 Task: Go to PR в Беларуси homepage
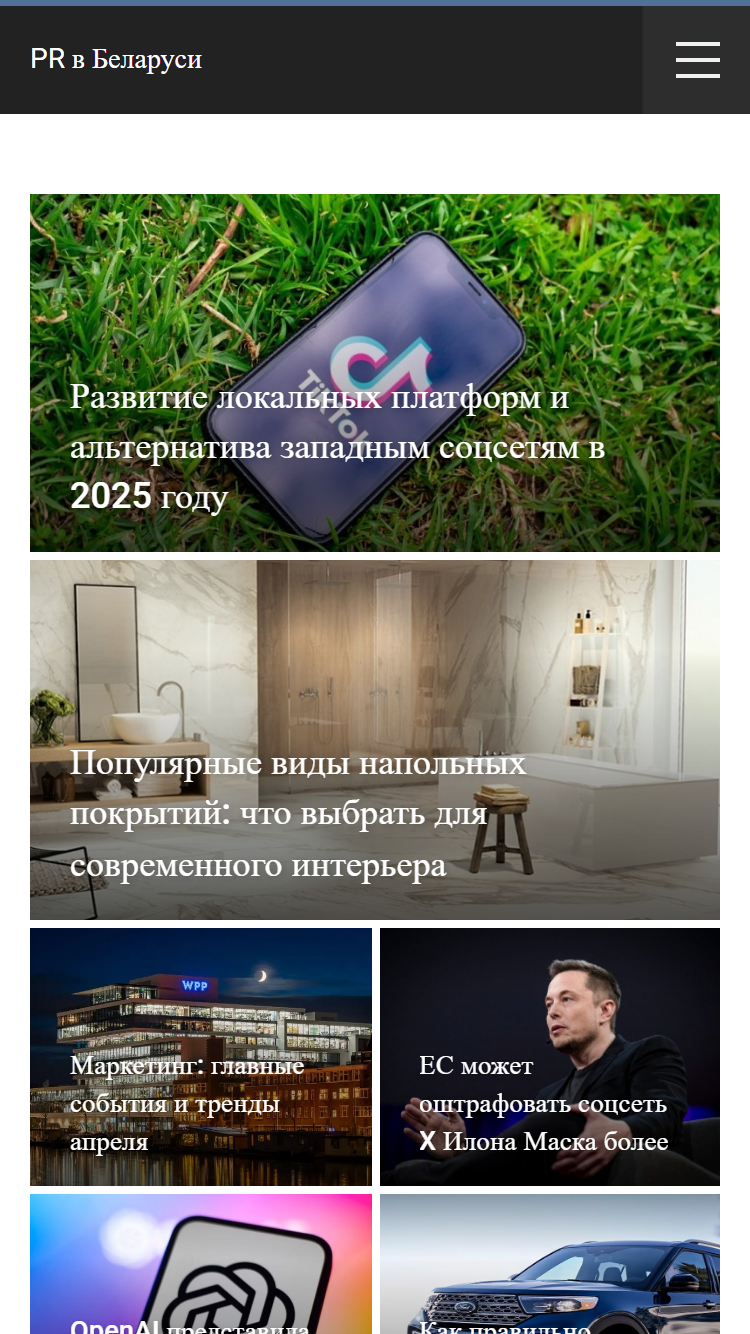click(x=116, y=60)
